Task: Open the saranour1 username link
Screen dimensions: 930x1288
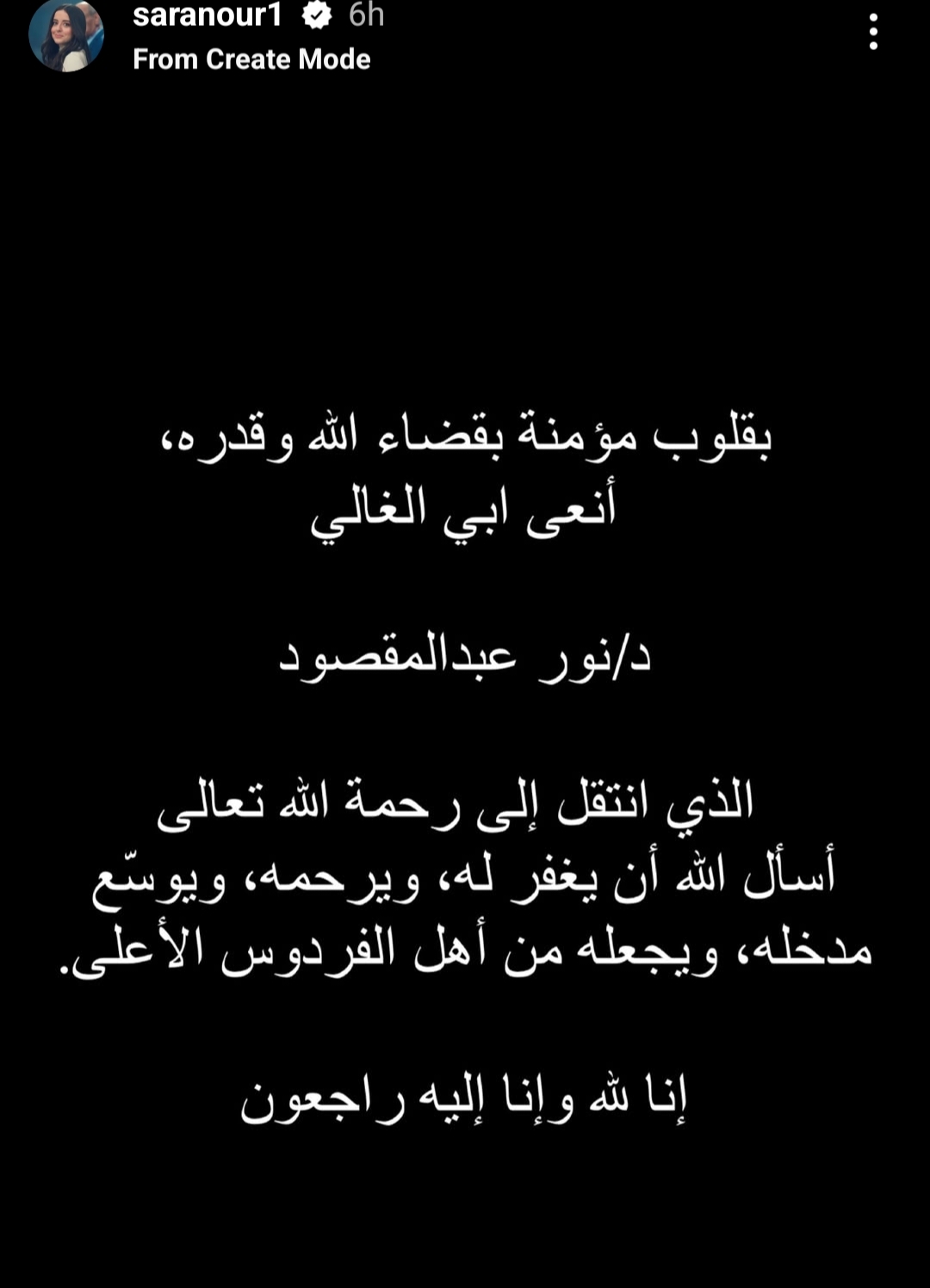Action: coord(208,15)
